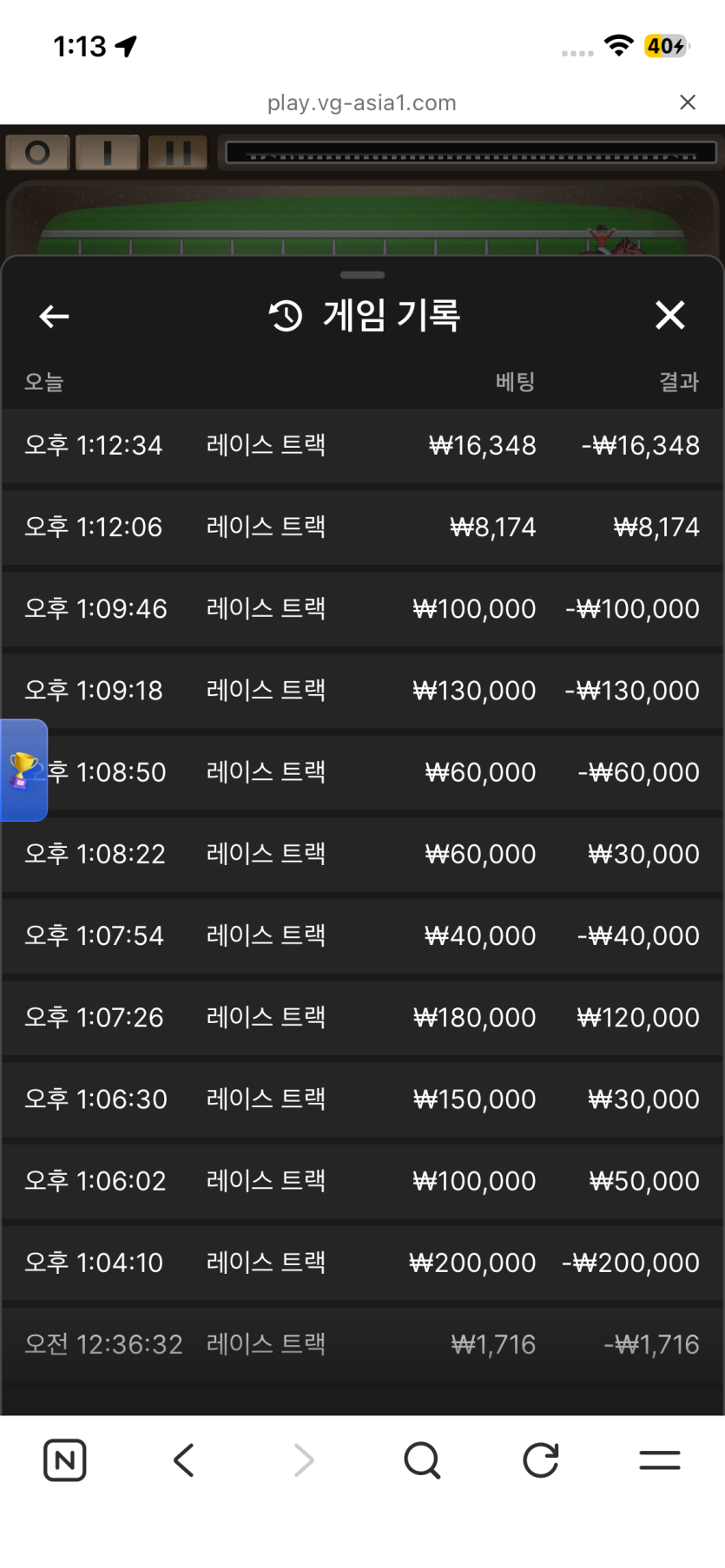This screenshot has width=725, height=1568.
Task: Go back from the 게임 기록 panel
Action: coord(54,317)
